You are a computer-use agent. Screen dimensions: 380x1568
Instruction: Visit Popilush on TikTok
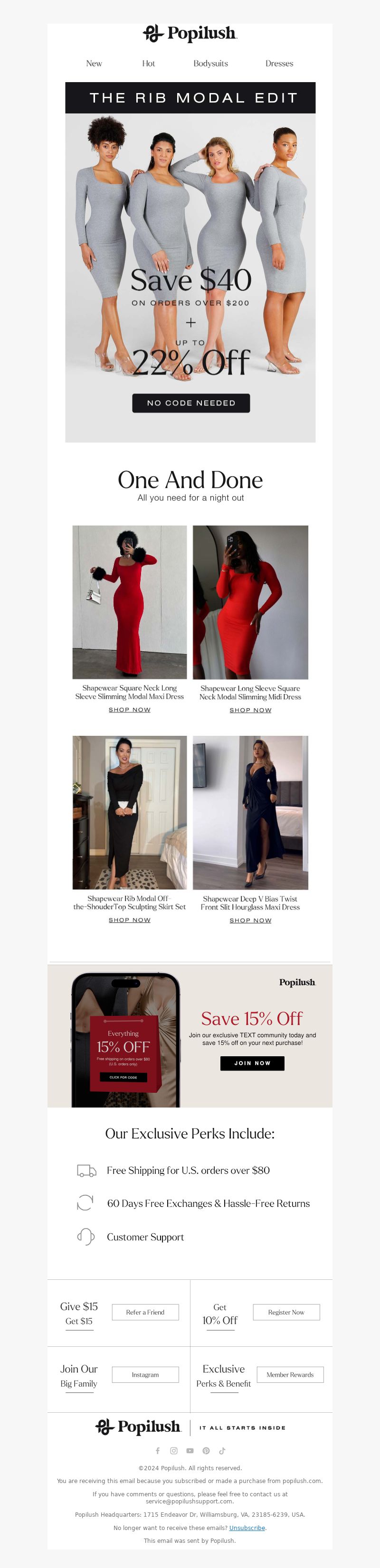tap(222, 1451)
